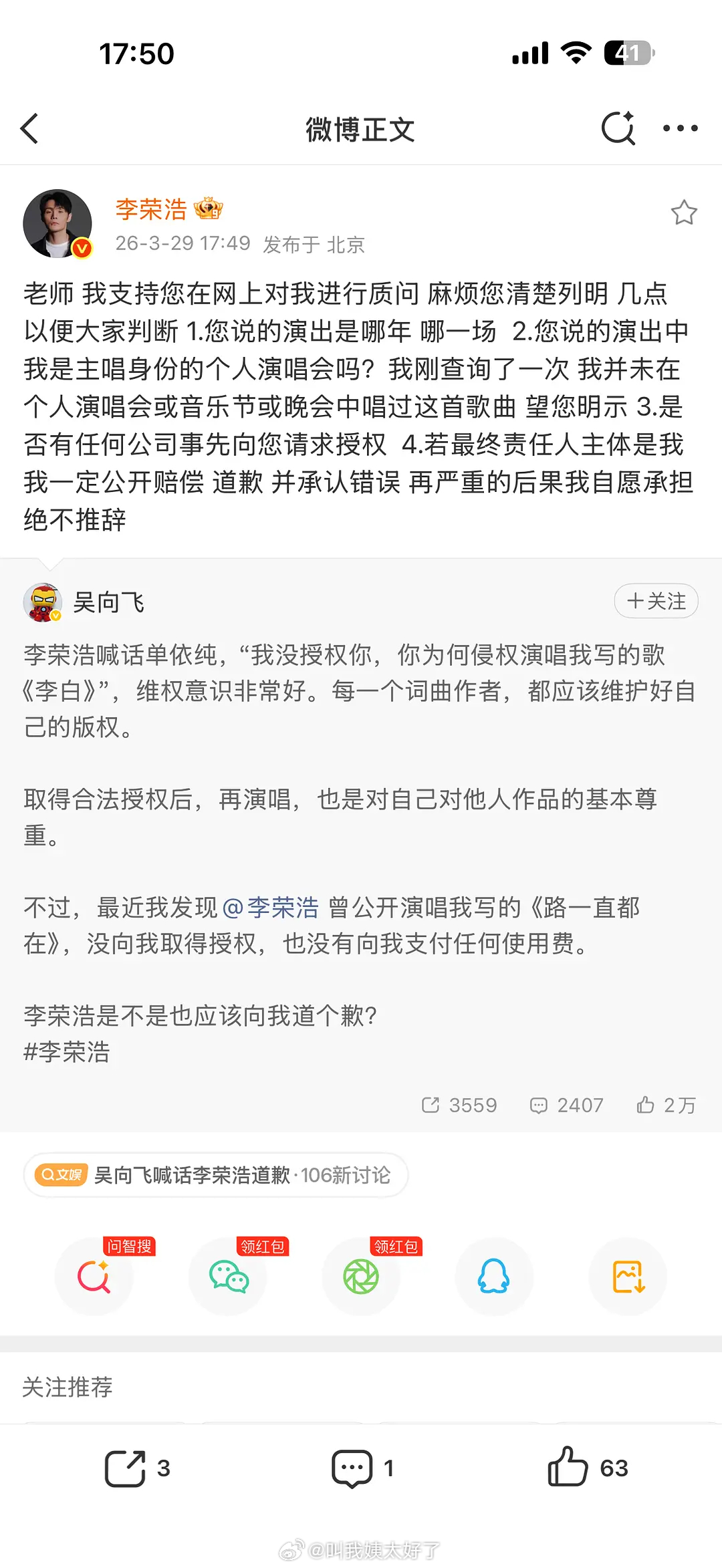Open 李荣浩's profile via avatar
The width and height of the screenshot is (722, 1568).
[x=57, y=224]
